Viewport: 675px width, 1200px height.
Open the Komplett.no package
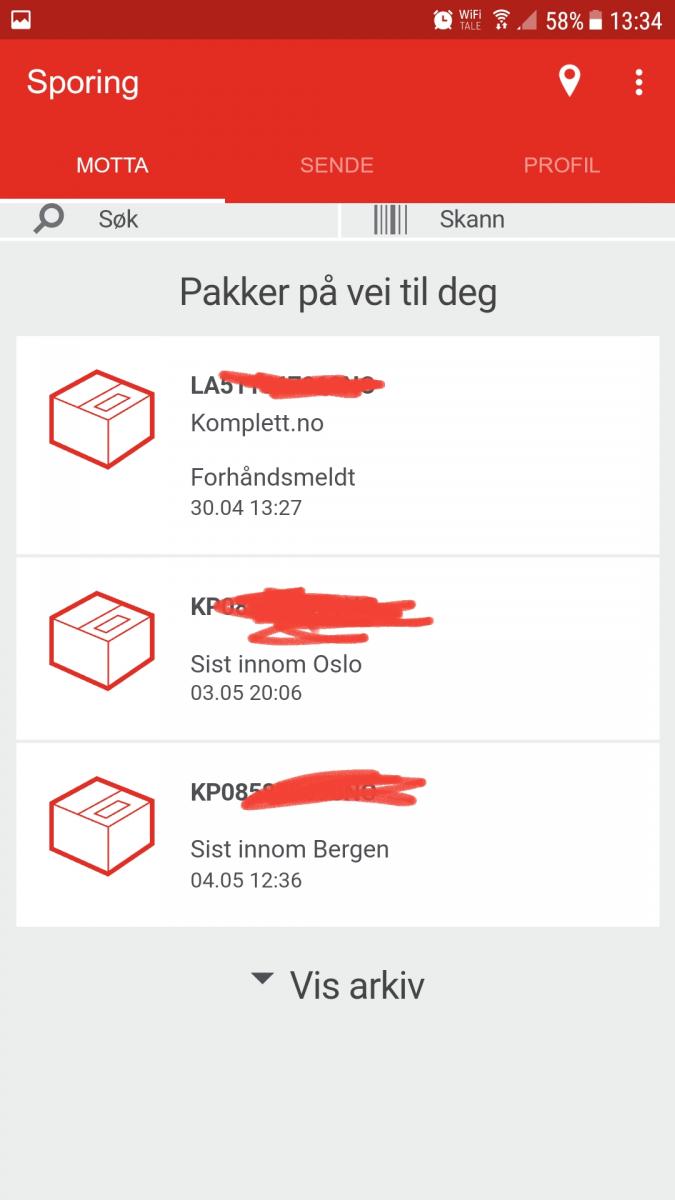[337, 445]
